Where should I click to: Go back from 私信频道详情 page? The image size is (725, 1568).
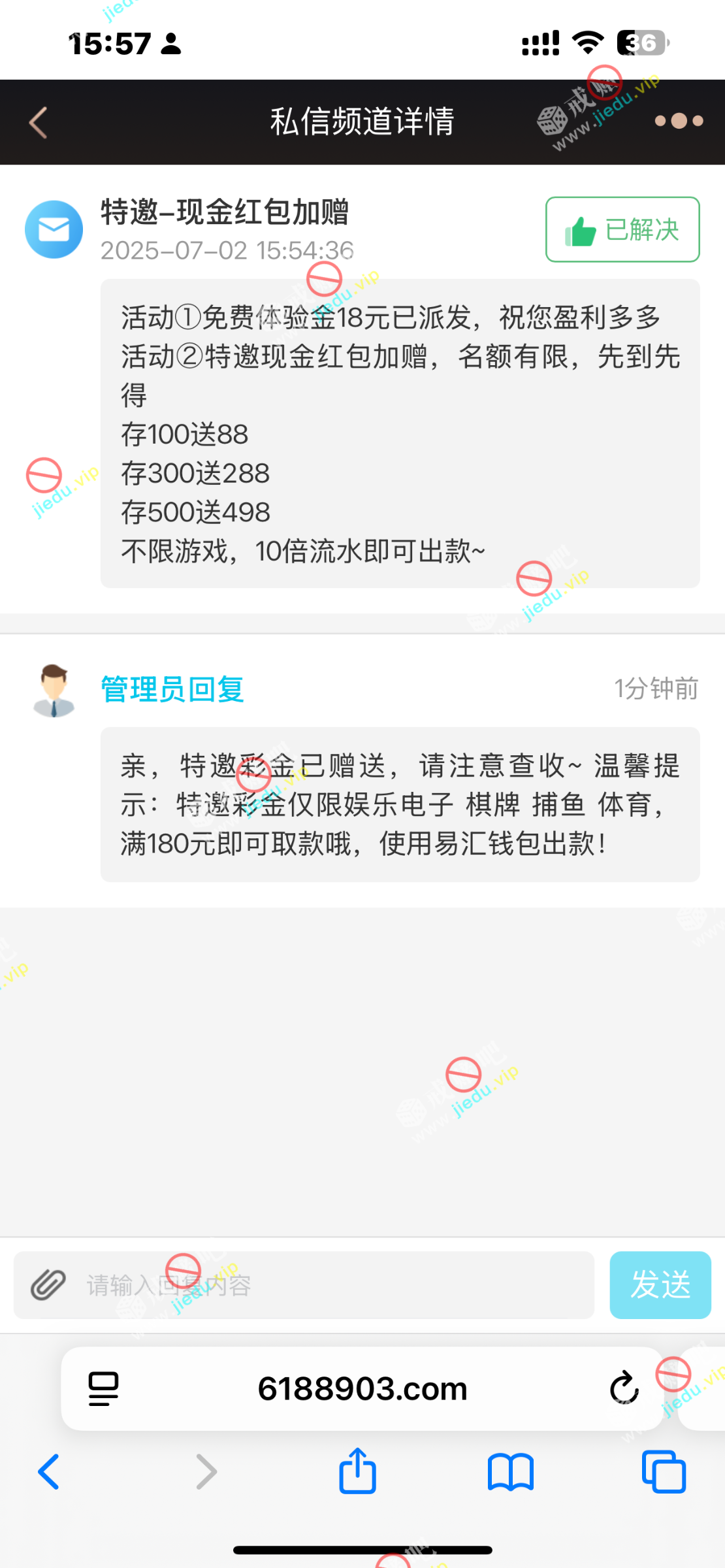pos(39,122)
